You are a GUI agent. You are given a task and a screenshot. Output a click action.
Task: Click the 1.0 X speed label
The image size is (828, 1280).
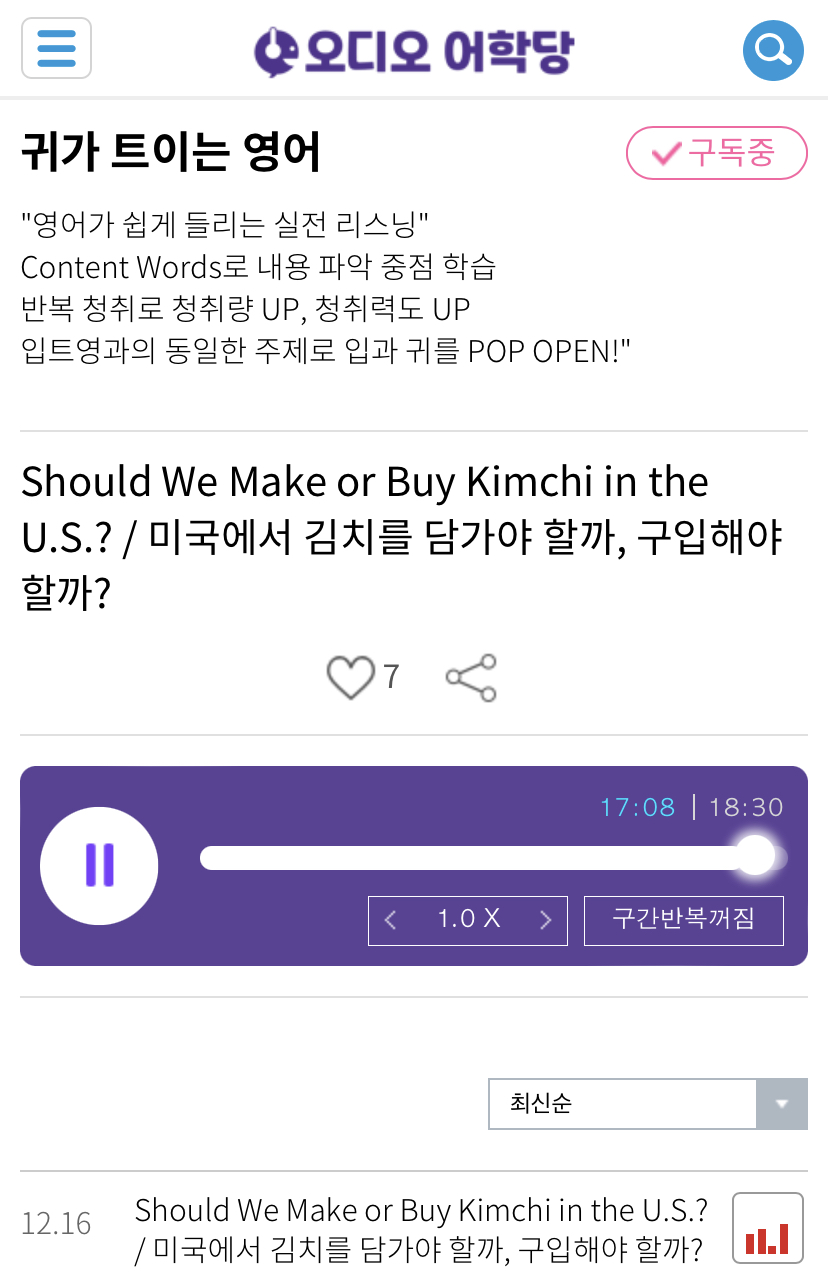click(x=467, y=920)
